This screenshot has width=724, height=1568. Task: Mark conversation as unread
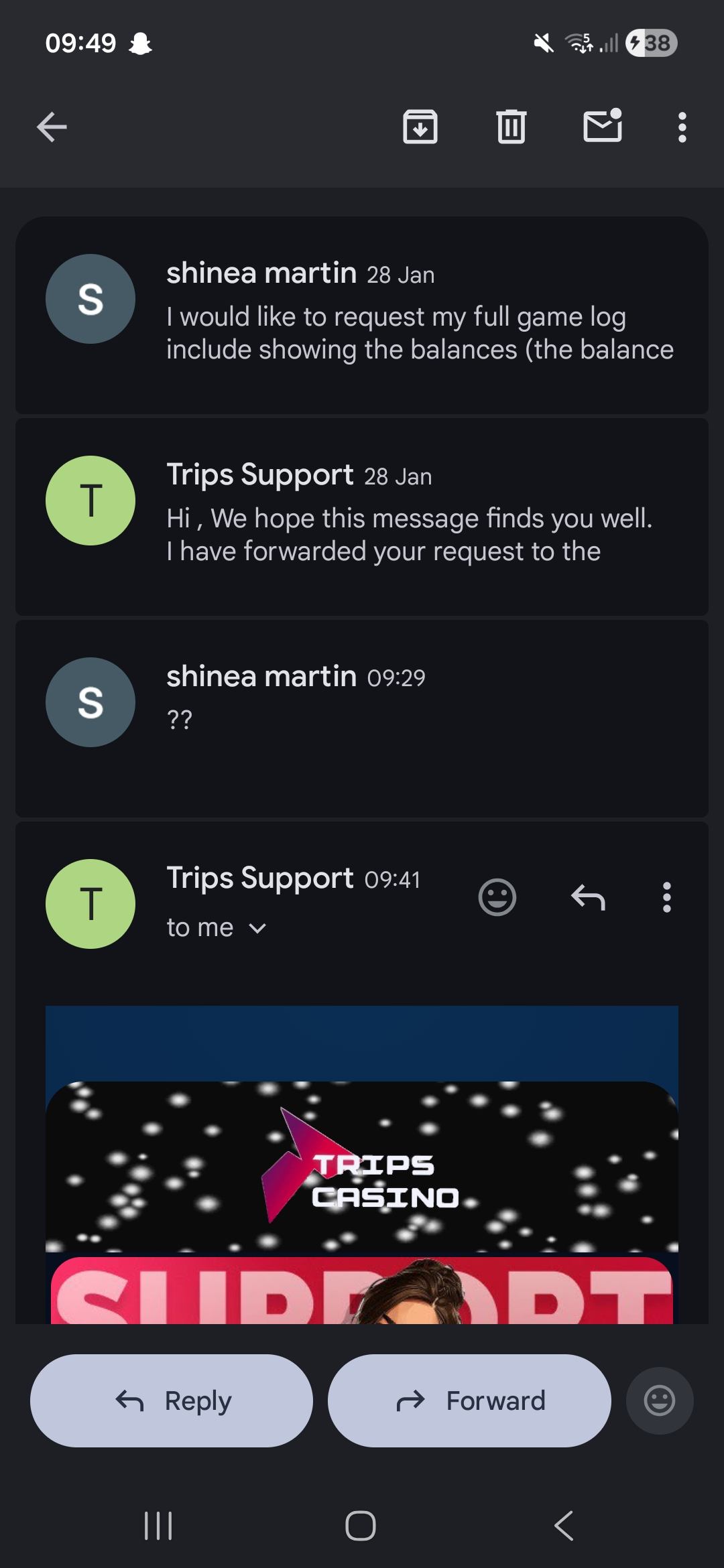[x=602, y=127]
